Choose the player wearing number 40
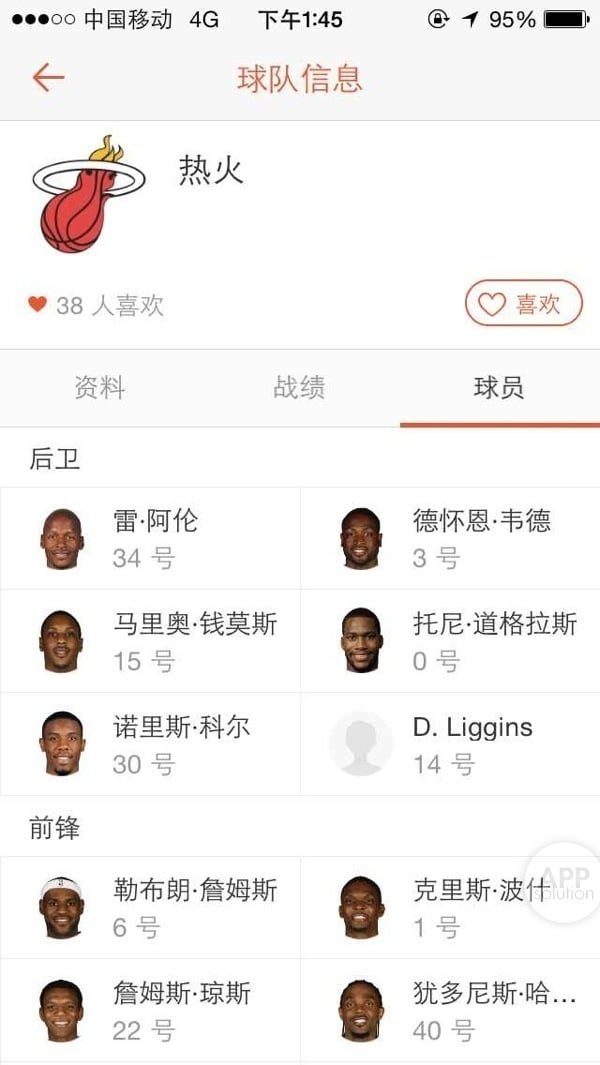 tap(450, 1010)
